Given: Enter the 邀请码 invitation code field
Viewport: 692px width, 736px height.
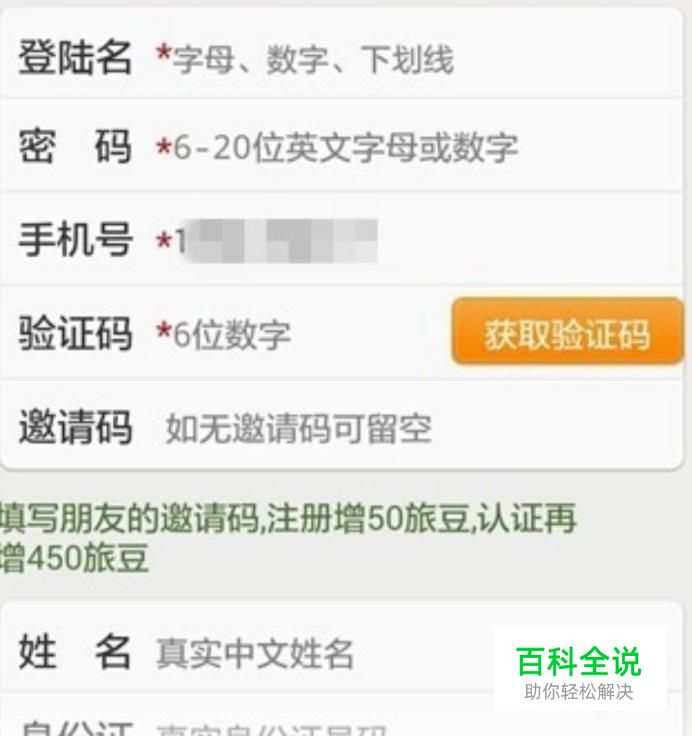Looking at the screenshot, I should (415, 428).
